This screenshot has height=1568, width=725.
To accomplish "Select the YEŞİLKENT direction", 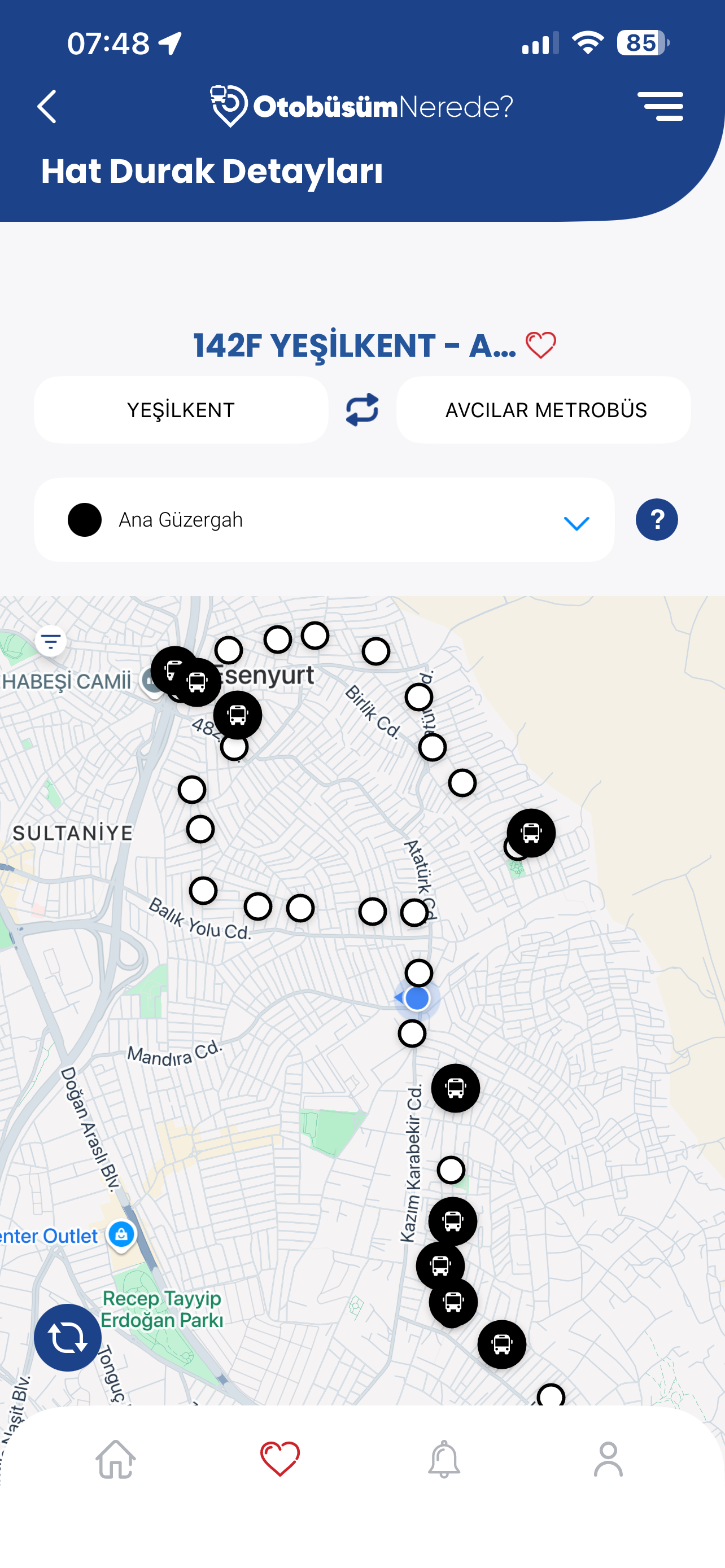I will [x=181, y=410].
